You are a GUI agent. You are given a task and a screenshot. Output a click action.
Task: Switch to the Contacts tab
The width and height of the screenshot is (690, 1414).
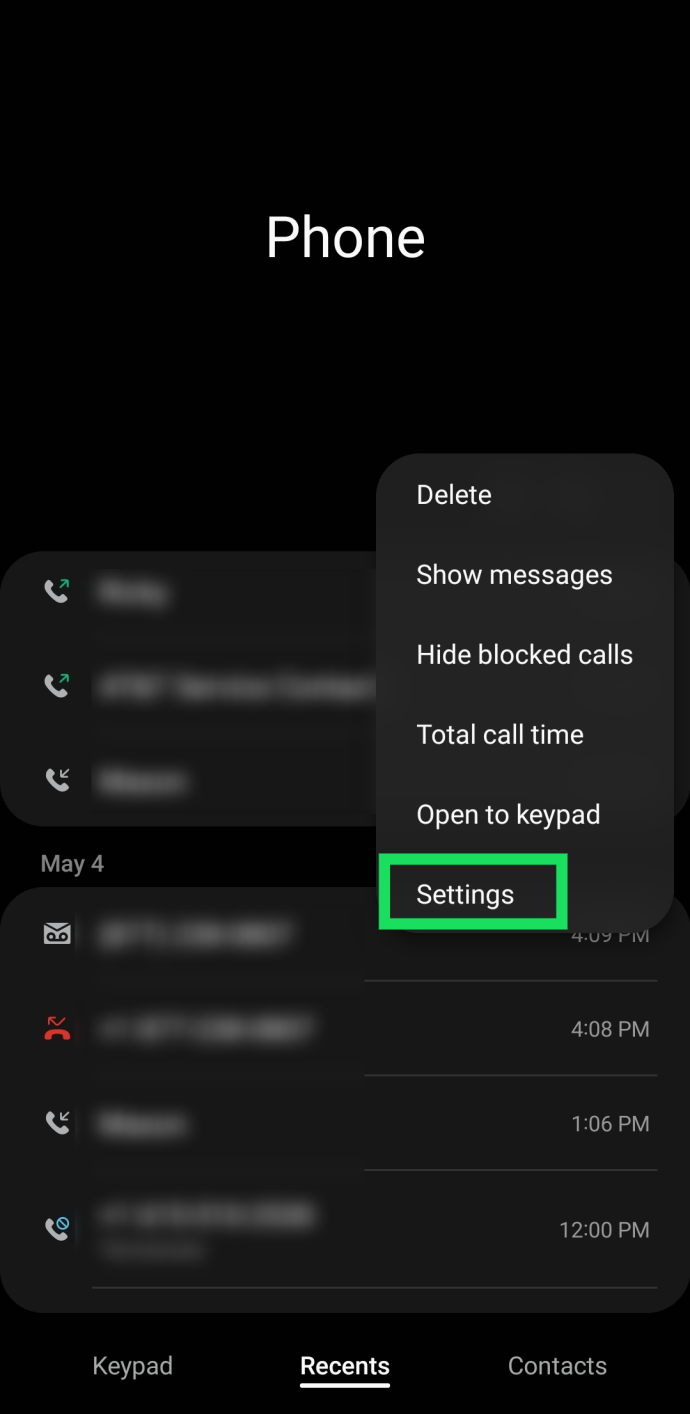[557, 1366]
